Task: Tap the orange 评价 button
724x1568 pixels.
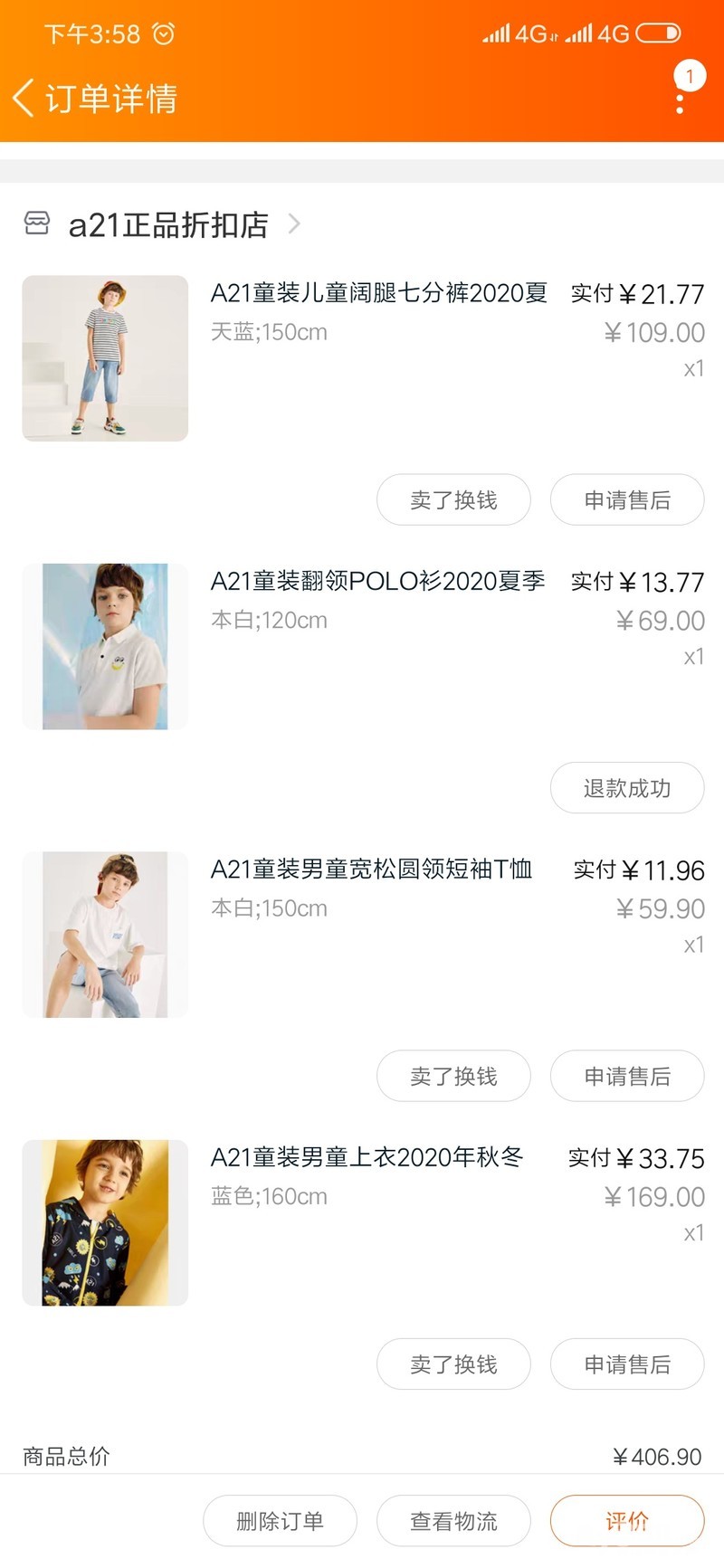Action: pyautogui.click(x=627, y=1521)
